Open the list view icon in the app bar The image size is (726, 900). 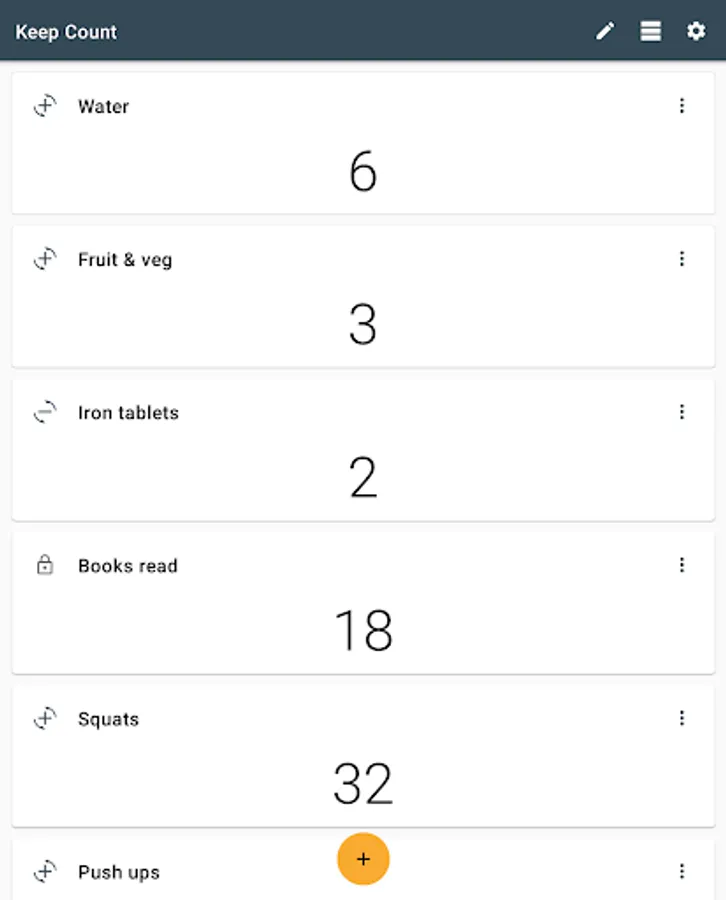(x=651, y=32)
